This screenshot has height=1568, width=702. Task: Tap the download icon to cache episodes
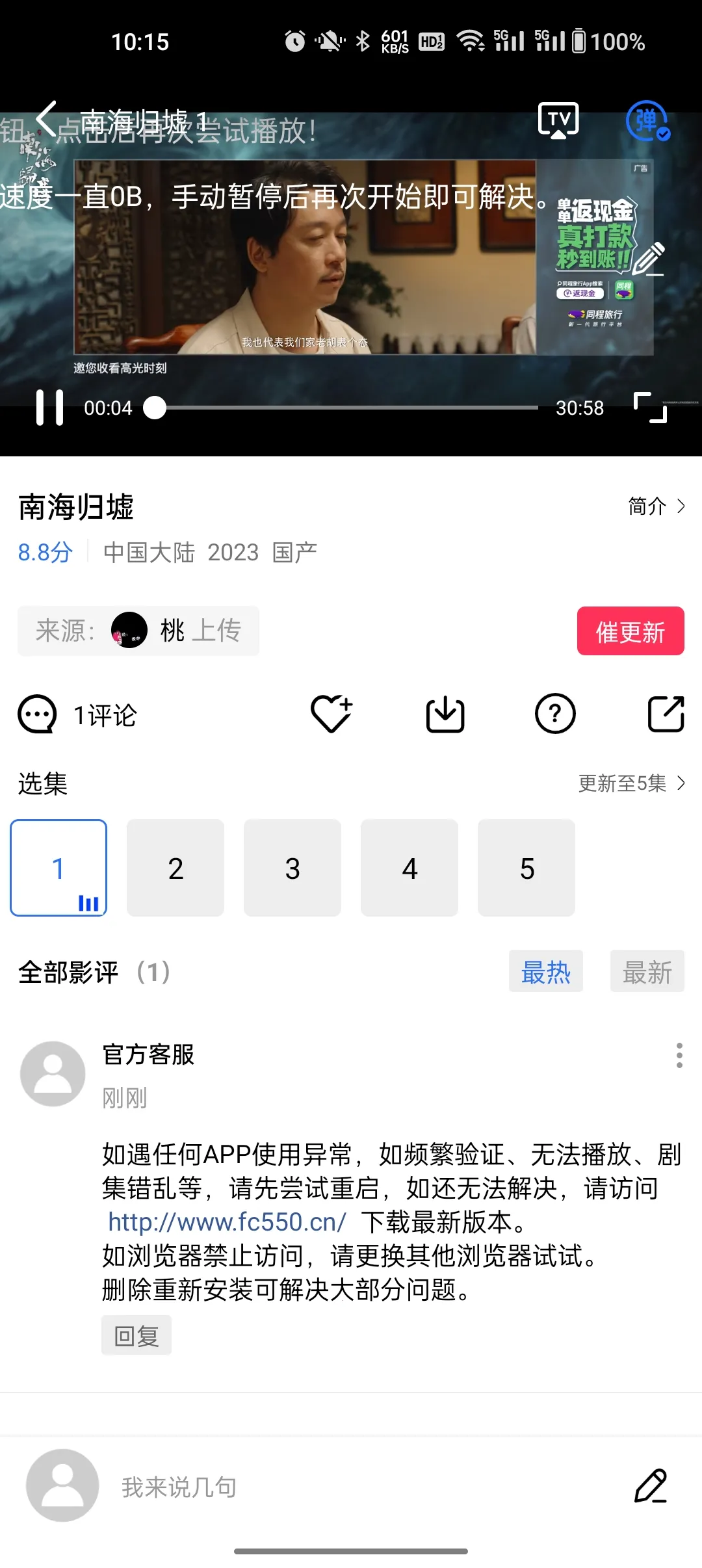tap(445, 713)
